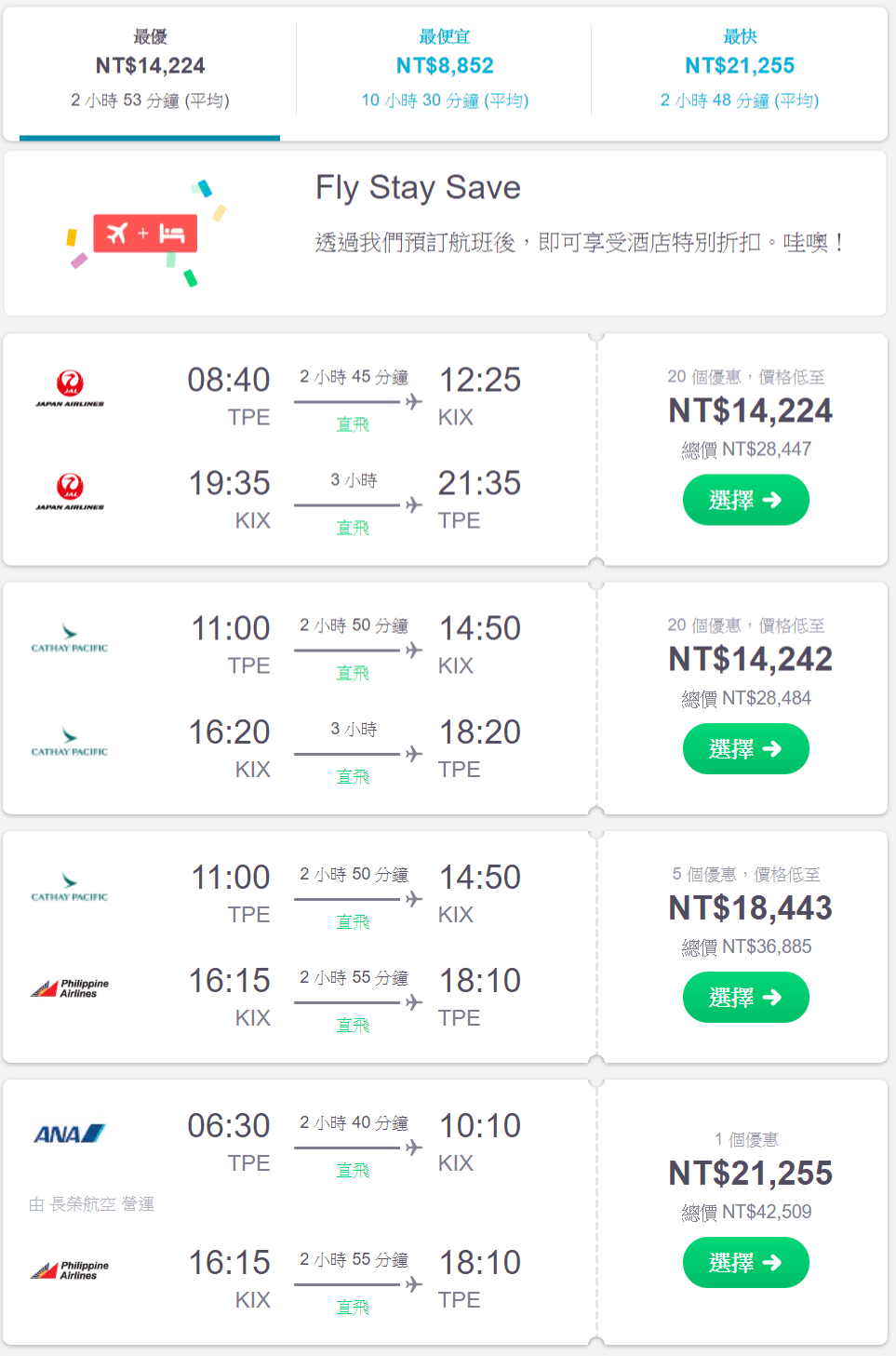View Cathay Pacific 16:20 return itinerary details

(x=354, y=750)
